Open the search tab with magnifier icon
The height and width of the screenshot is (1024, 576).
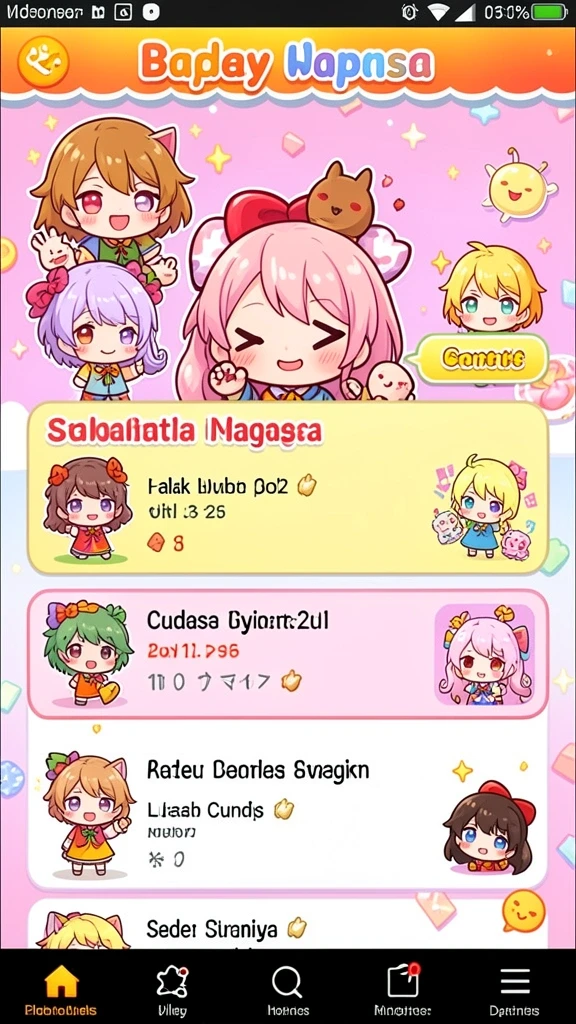click(288, 988)
